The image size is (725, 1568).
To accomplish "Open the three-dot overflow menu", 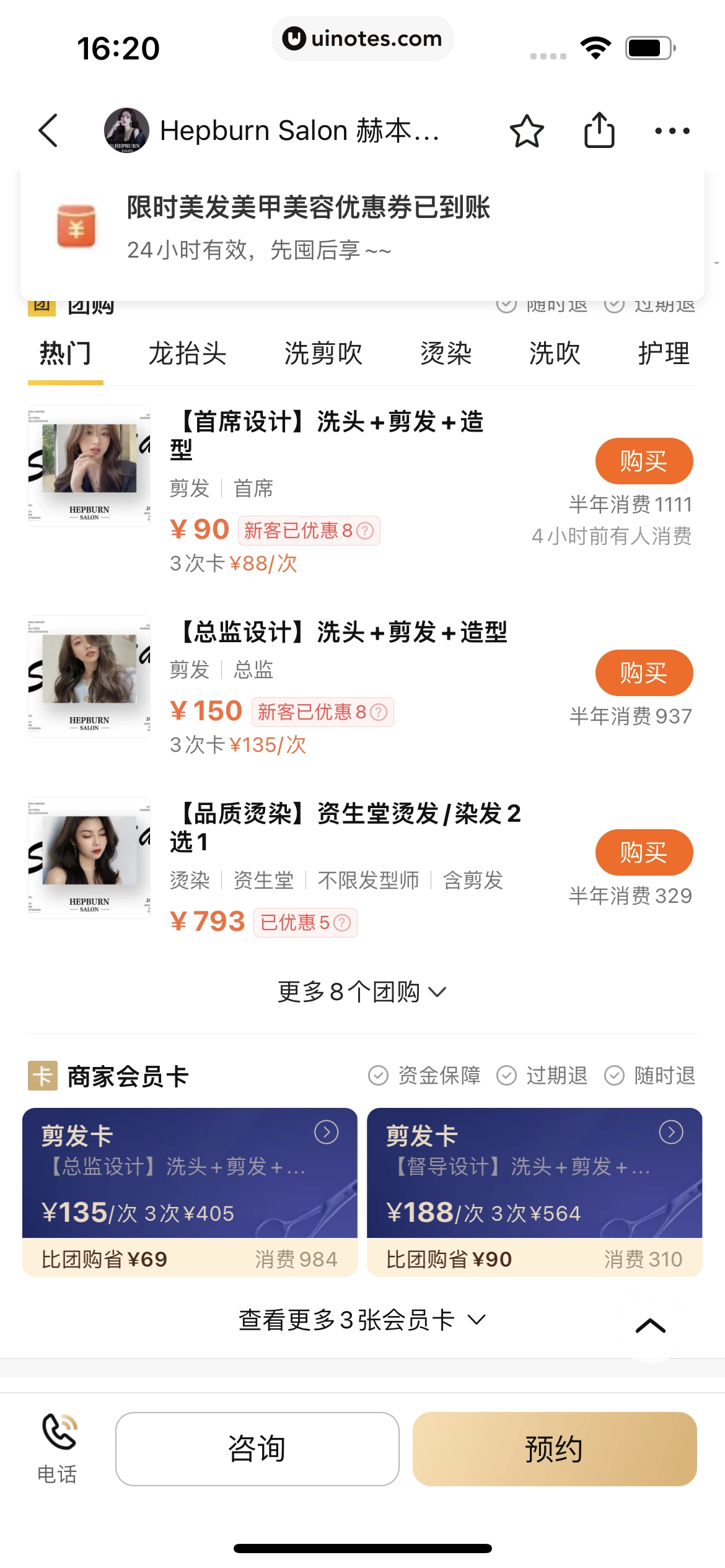I will (672, 131).
